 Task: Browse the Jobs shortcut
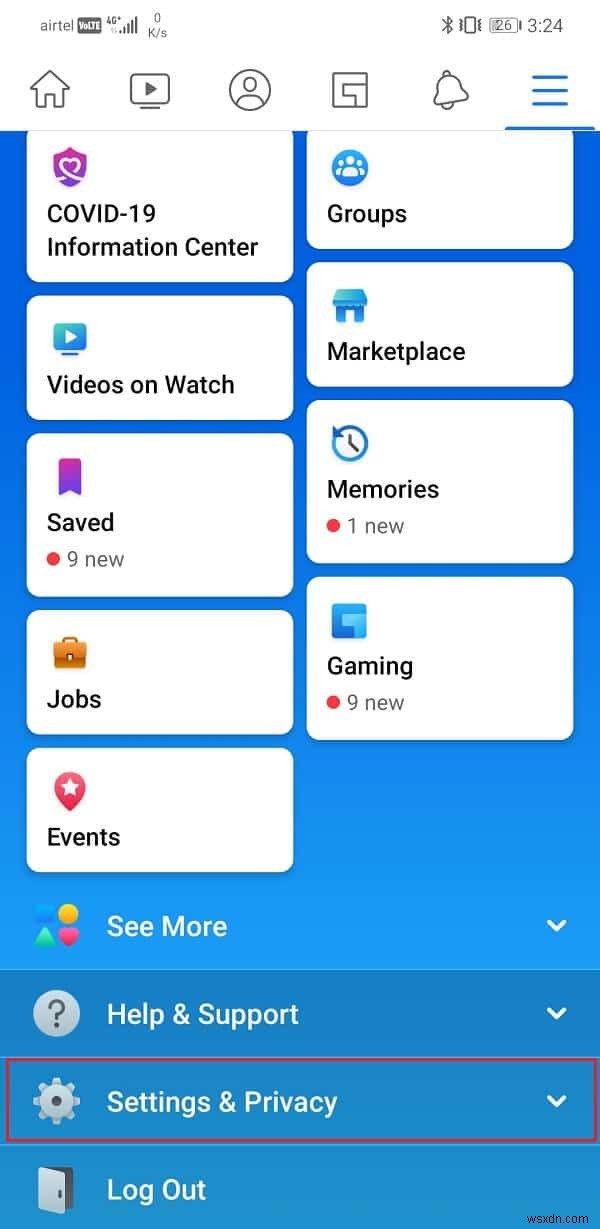(159, 672)
